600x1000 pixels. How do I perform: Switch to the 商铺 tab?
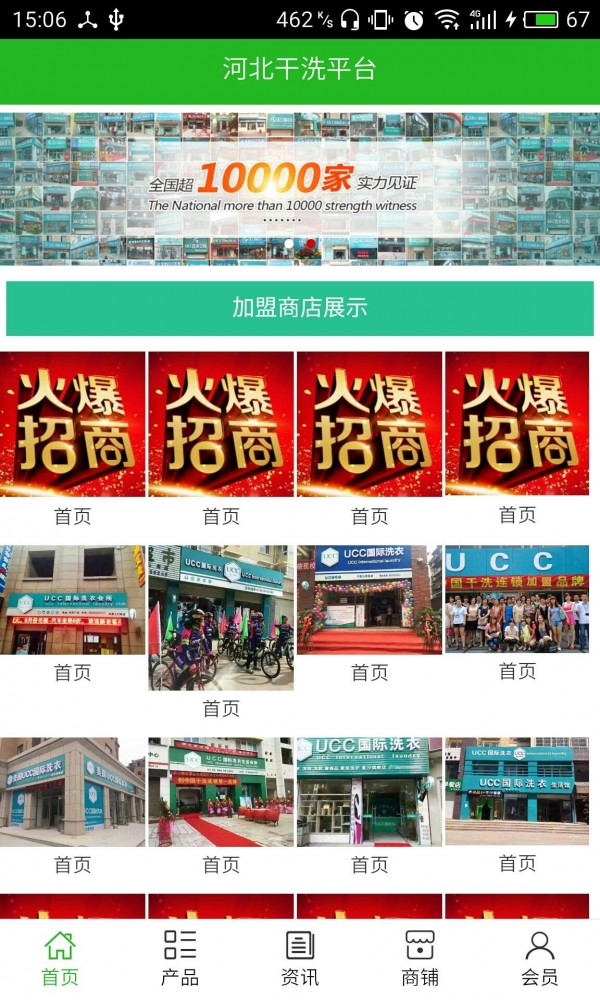(420, 957)
